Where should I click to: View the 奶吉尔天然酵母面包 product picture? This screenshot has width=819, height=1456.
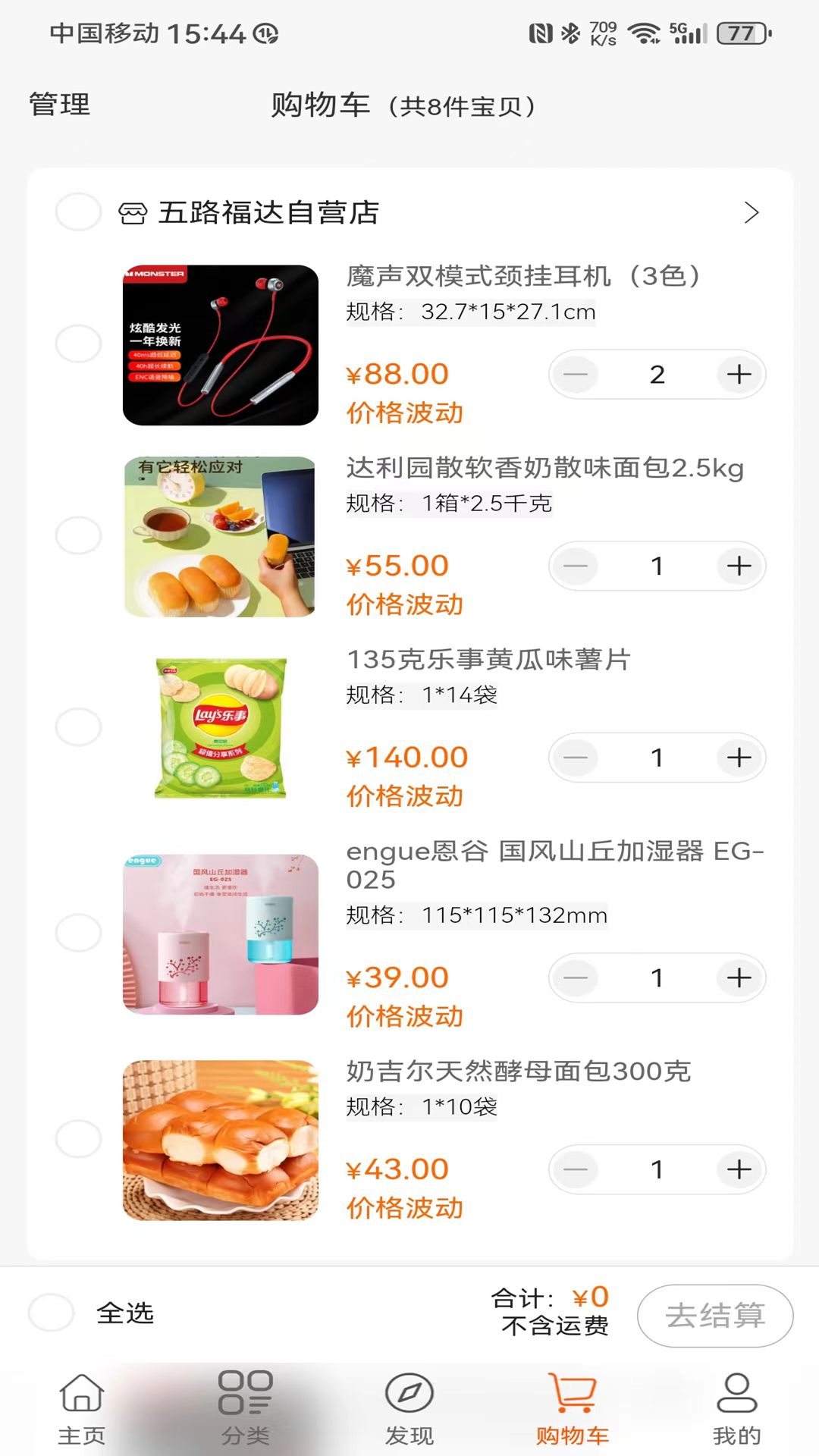click(x=220, y=1140)
